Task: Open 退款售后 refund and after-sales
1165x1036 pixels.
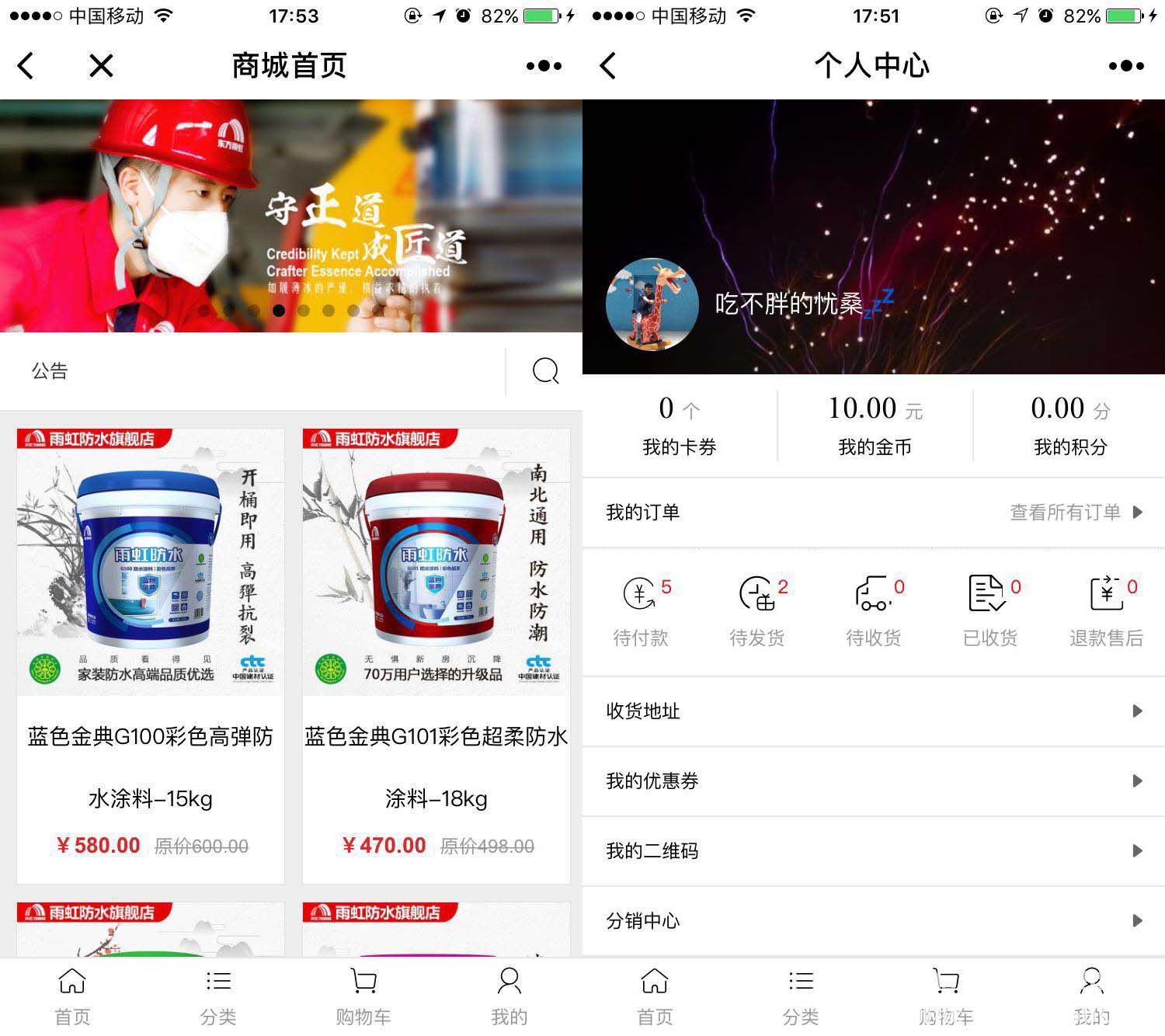Action: pos(1107,611)
